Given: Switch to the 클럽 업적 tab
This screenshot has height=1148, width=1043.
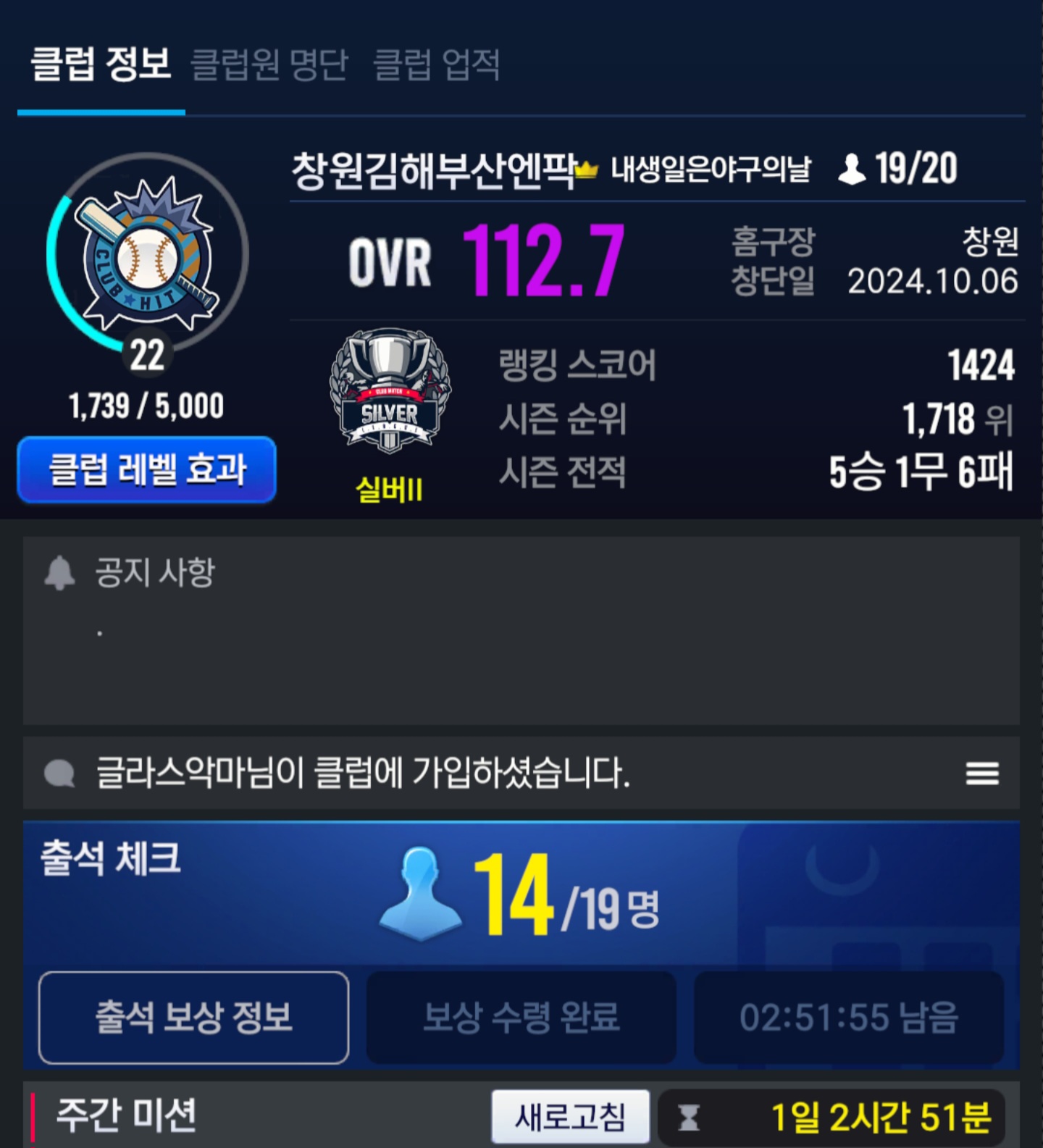Looking at the screenshot, I should point(436,65).
